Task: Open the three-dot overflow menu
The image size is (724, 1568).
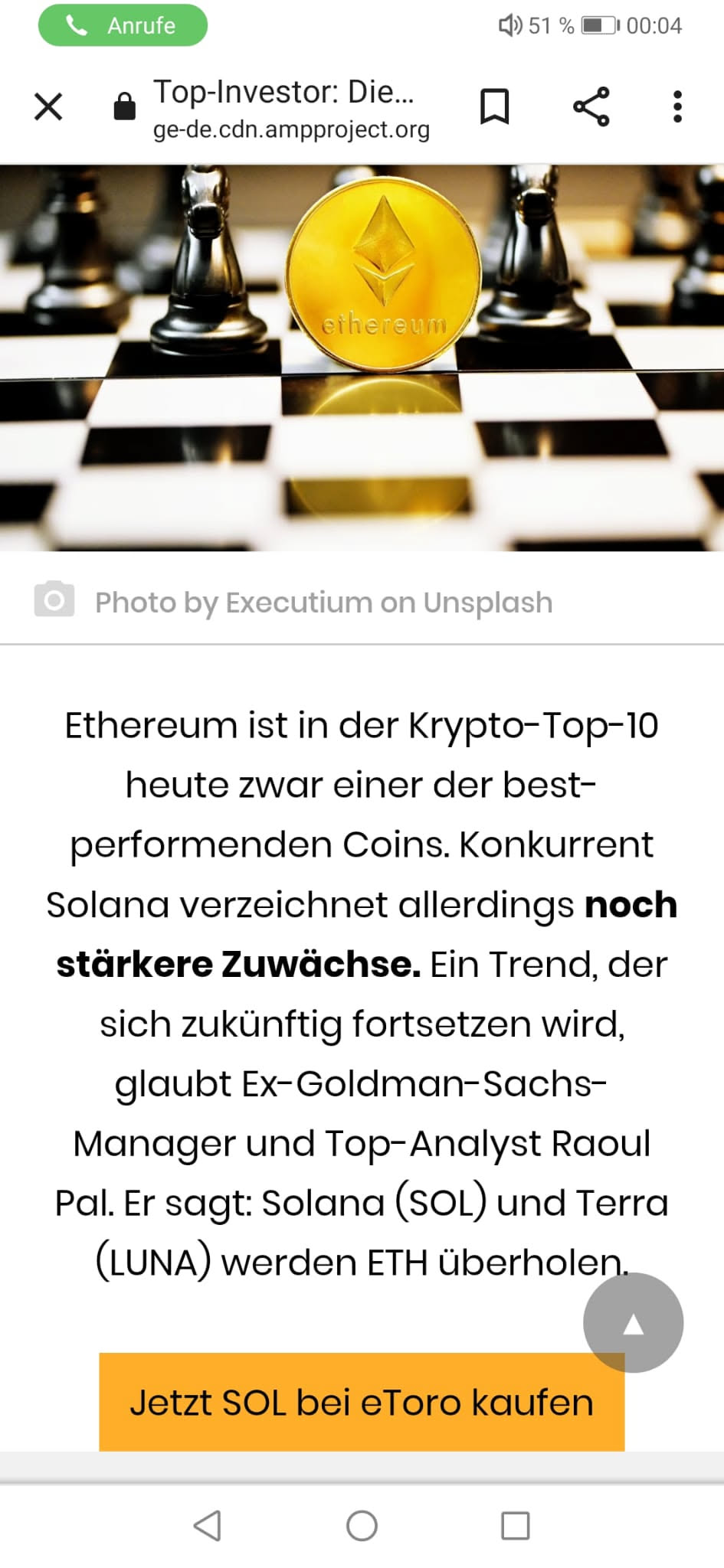Action: point(677,106)
